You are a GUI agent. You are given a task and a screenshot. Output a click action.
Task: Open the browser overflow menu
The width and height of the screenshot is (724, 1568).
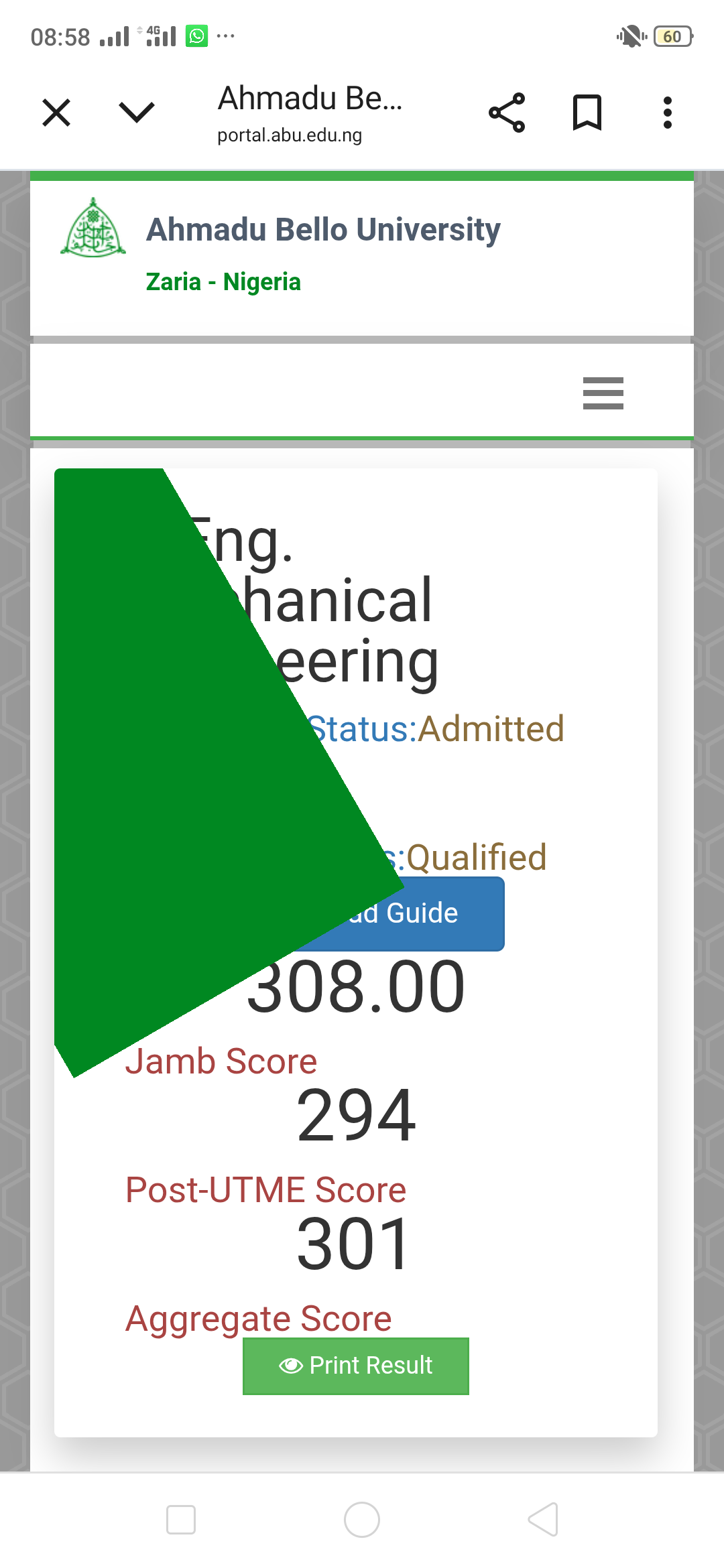point(667,113)
